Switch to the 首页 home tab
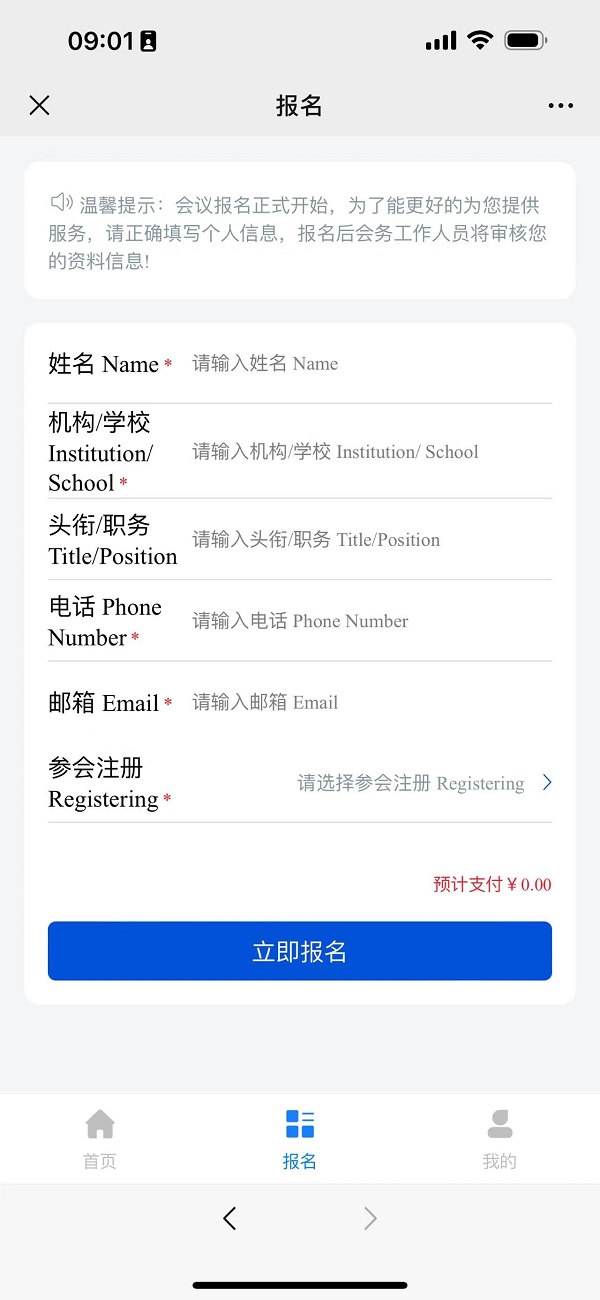The height and width of the screenshot is (1300, 600). pos(100,1139)
